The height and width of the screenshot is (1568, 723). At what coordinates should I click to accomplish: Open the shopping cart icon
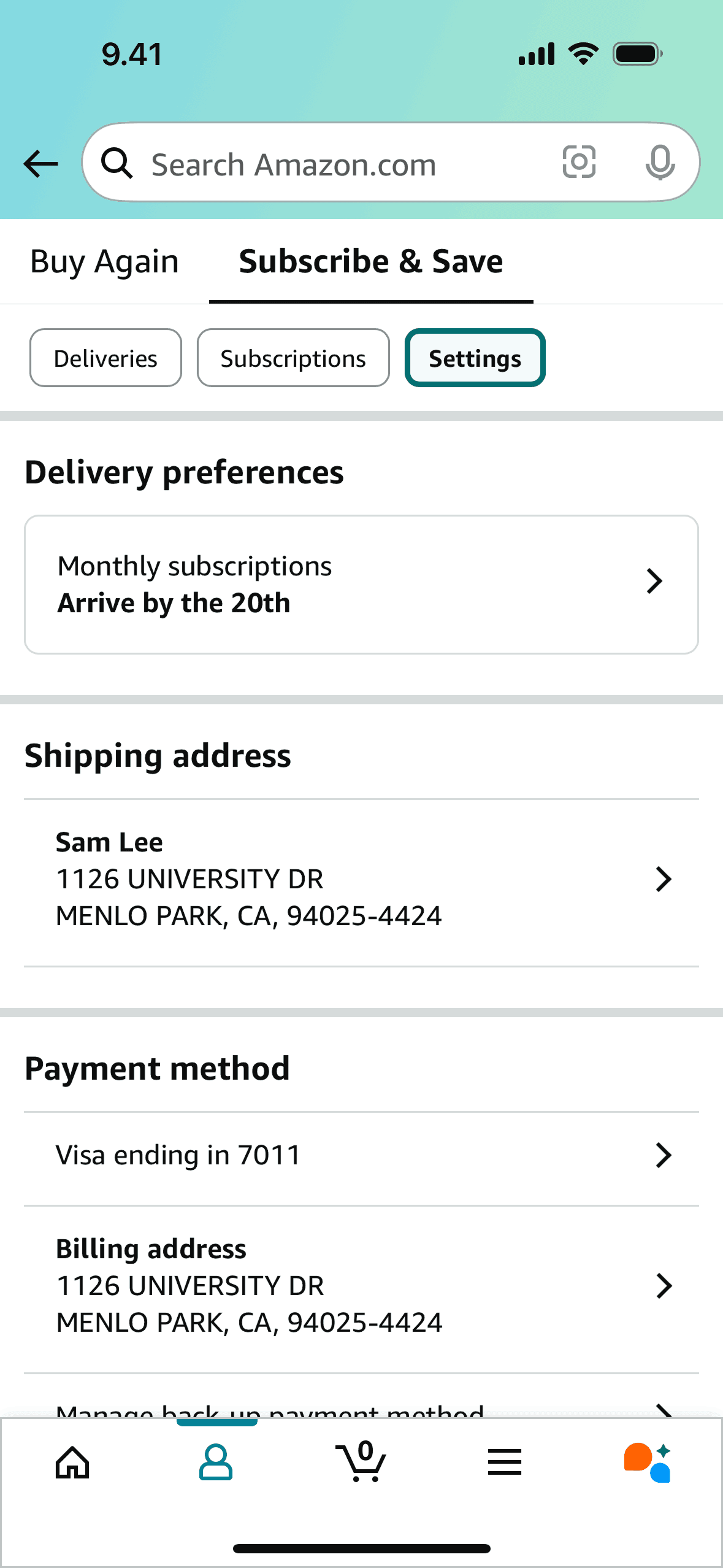coord(361,1462)
